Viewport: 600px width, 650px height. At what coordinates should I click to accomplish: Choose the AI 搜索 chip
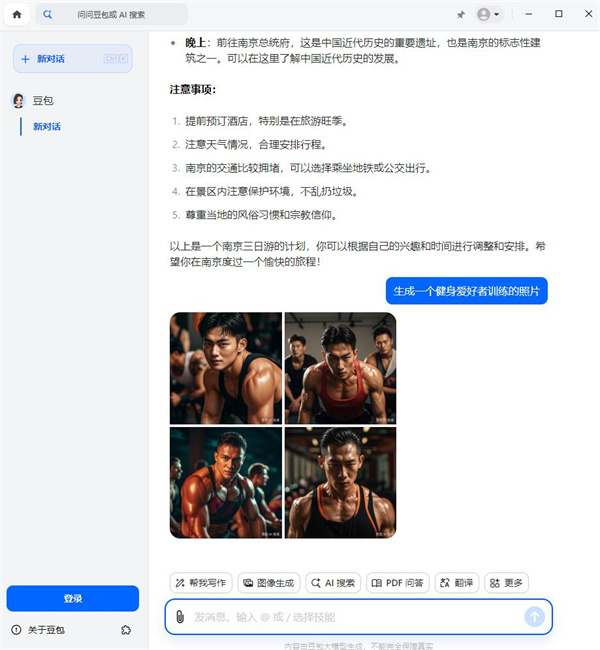pos(333,583)
